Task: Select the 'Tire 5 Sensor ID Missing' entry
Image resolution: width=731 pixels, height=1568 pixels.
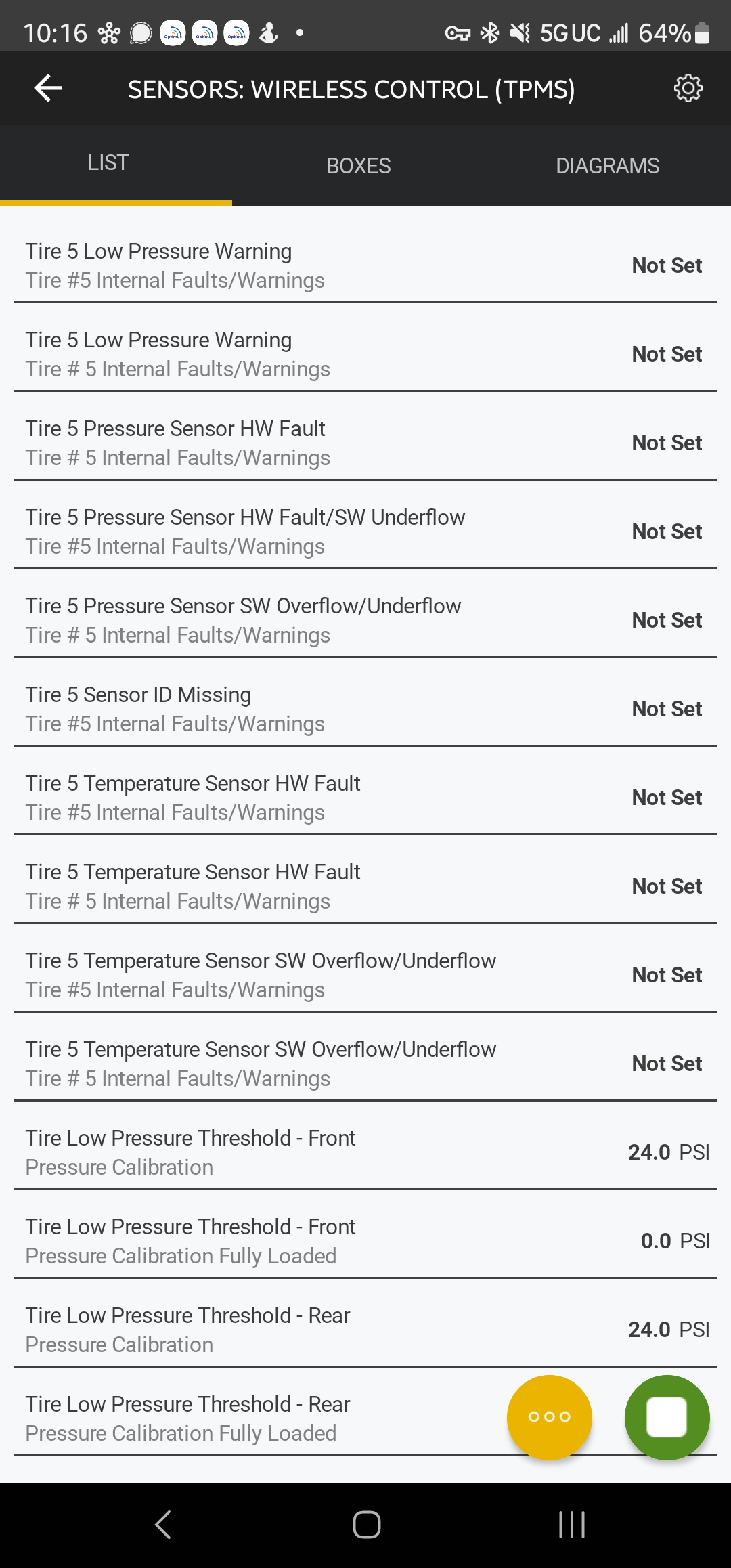Action: [x=271, y=708]
